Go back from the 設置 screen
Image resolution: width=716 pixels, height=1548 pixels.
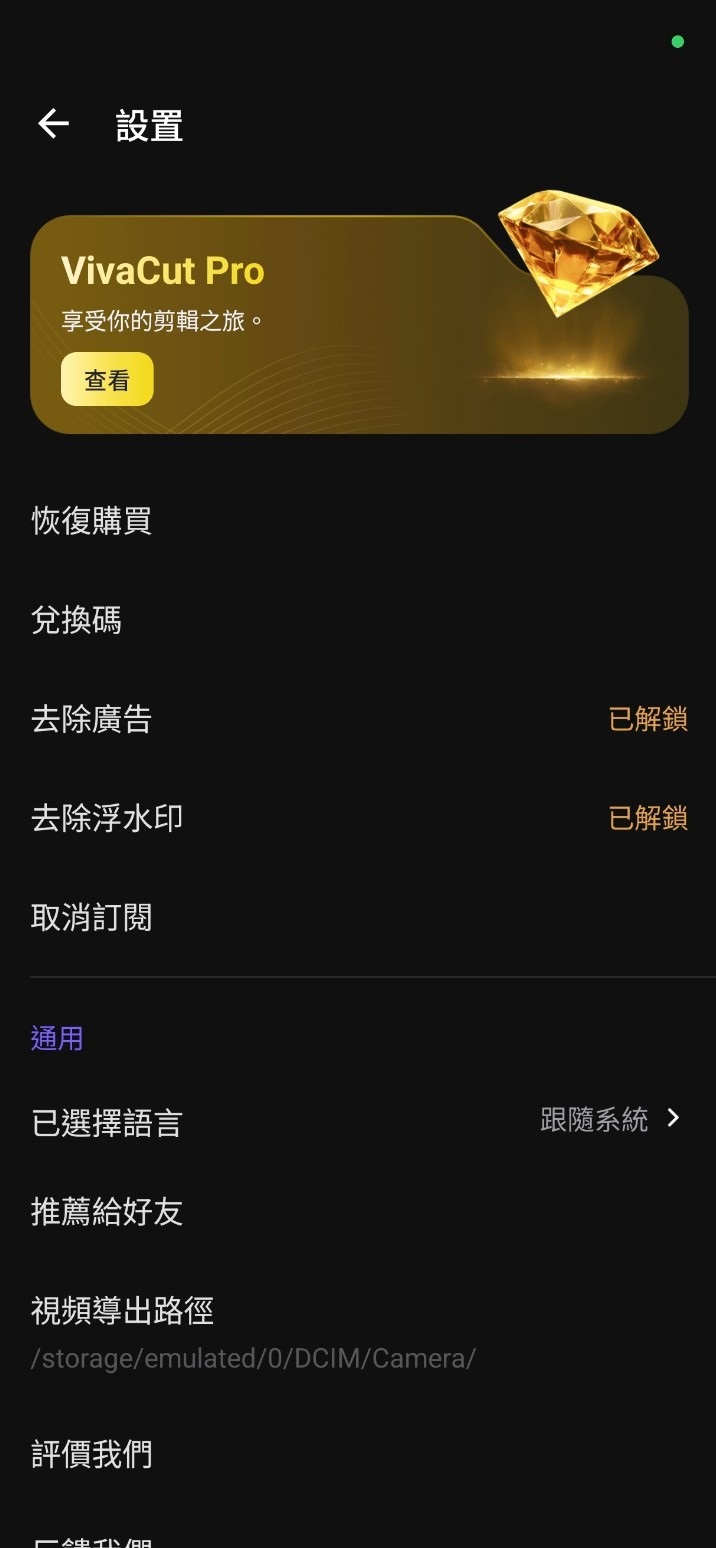[x=53, y=124]
